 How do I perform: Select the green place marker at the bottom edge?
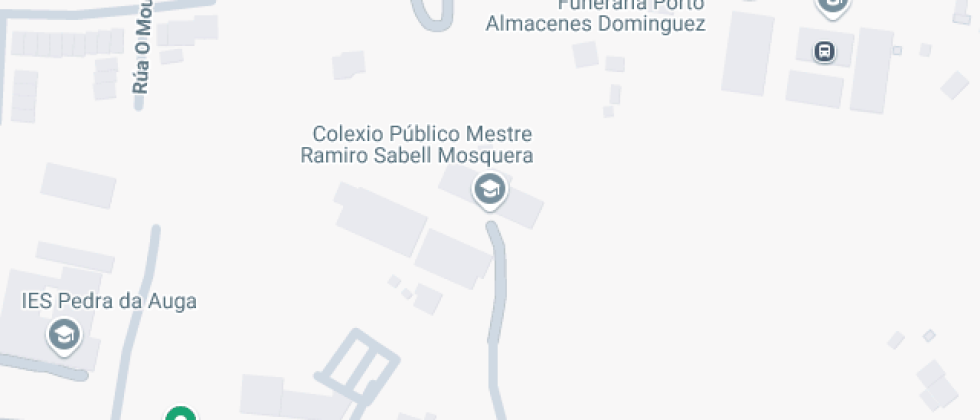click(x=180, y=414)
